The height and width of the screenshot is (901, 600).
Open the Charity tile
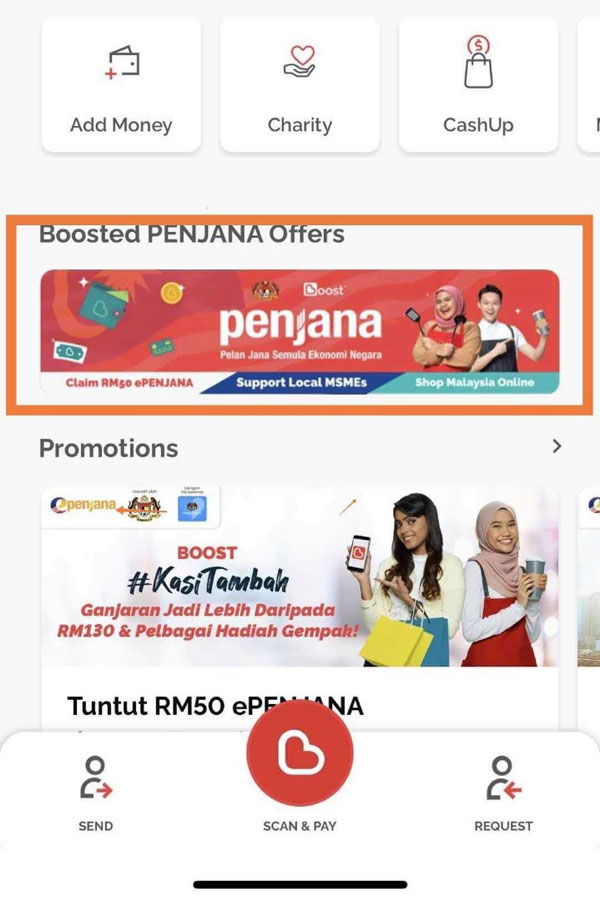pos(299,85)
